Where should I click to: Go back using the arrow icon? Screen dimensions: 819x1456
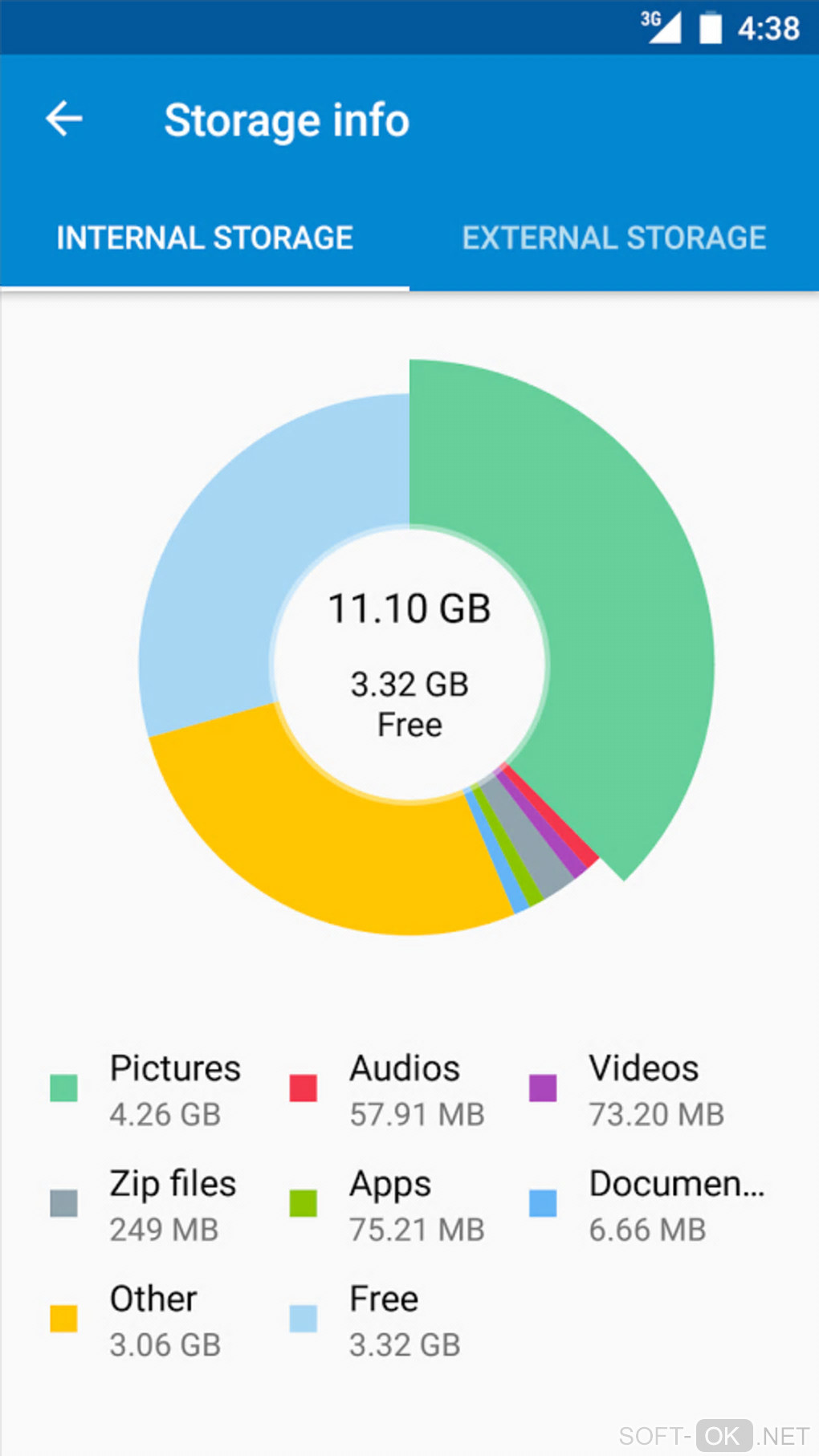coord(64,120)
